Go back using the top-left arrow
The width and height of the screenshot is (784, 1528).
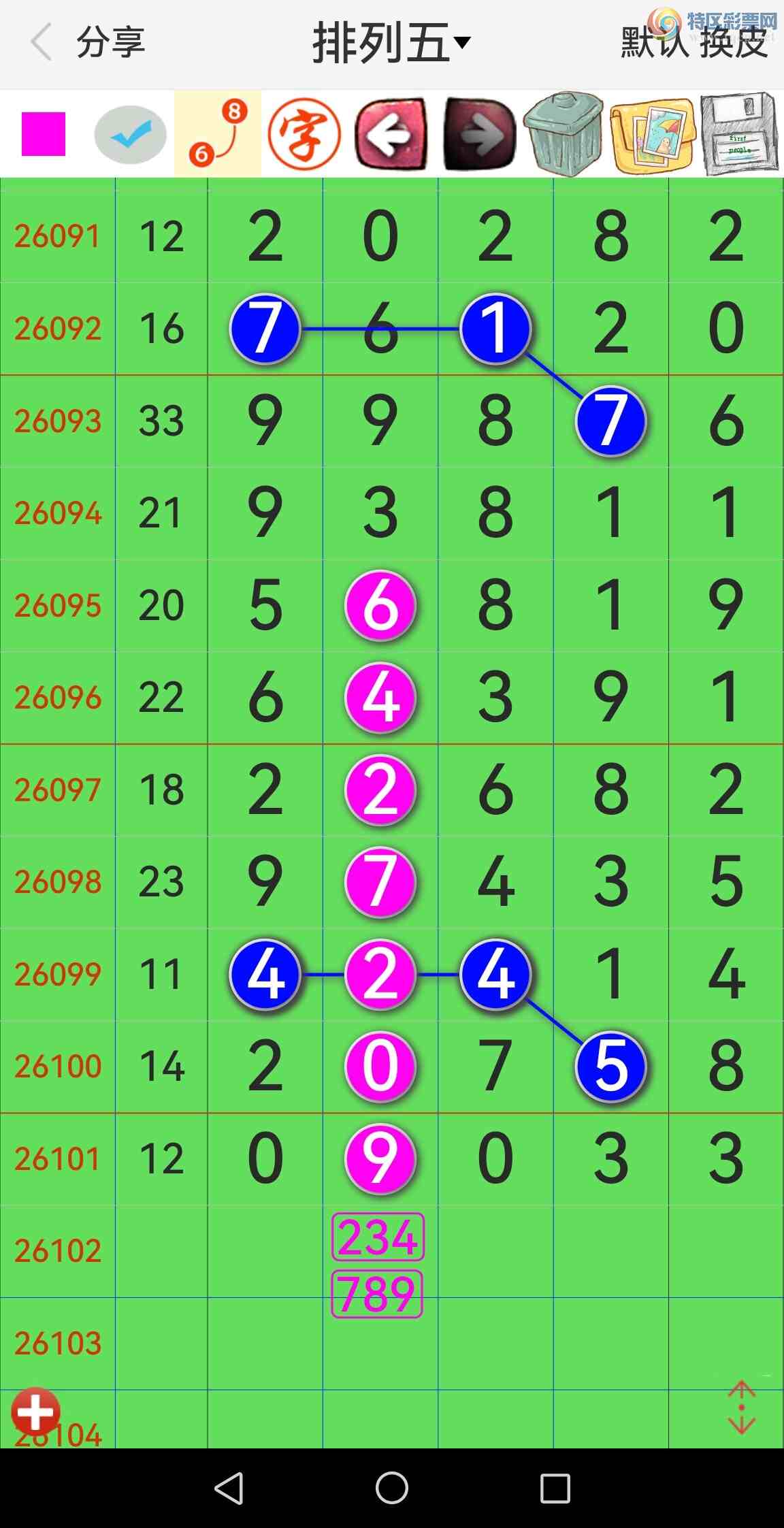point(42,42)
